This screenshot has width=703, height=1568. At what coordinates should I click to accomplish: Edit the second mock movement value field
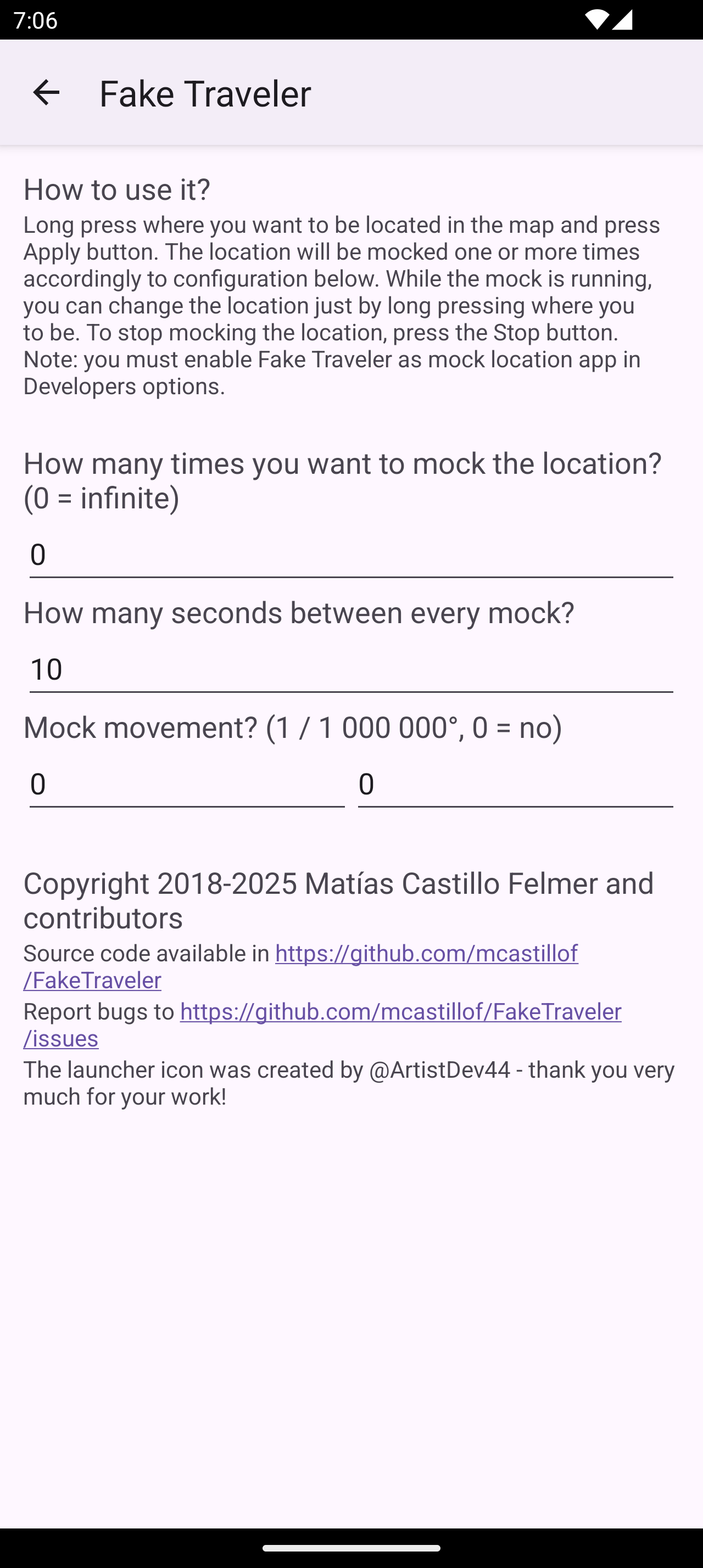(x=515, y=784)
